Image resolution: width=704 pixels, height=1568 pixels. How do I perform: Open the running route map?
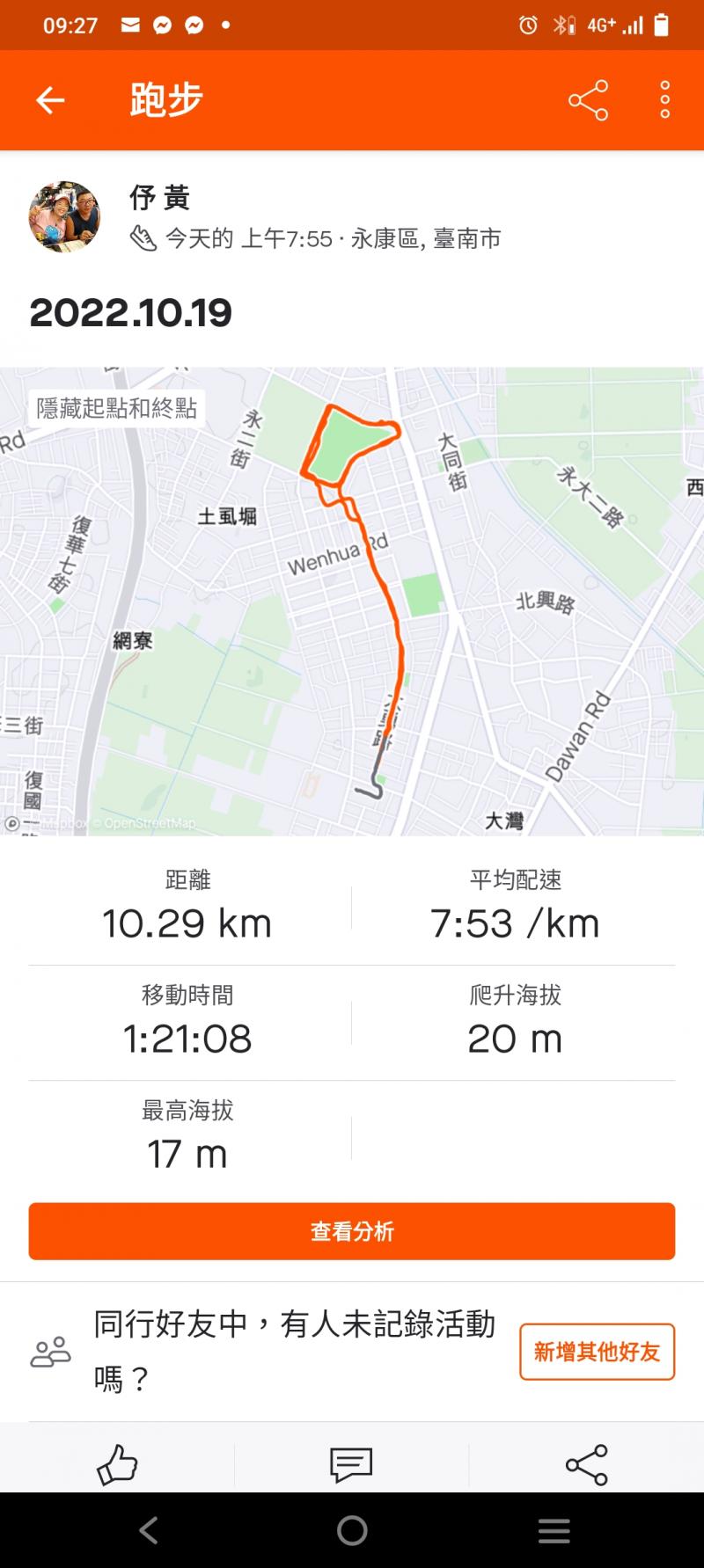click(352, 616)
